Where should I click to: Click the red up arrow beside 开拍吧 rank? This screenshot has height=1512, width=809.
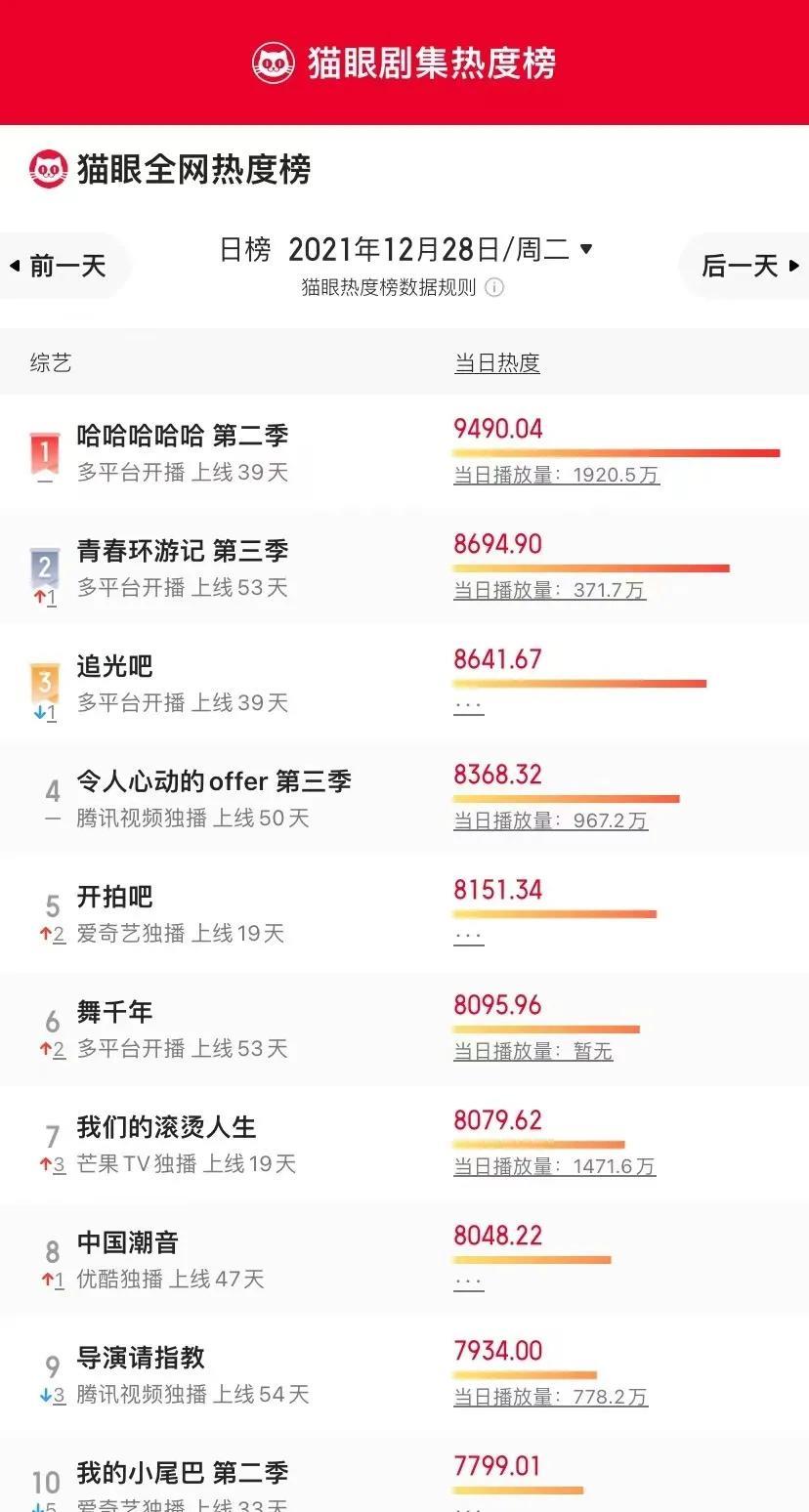click(44, 934)
